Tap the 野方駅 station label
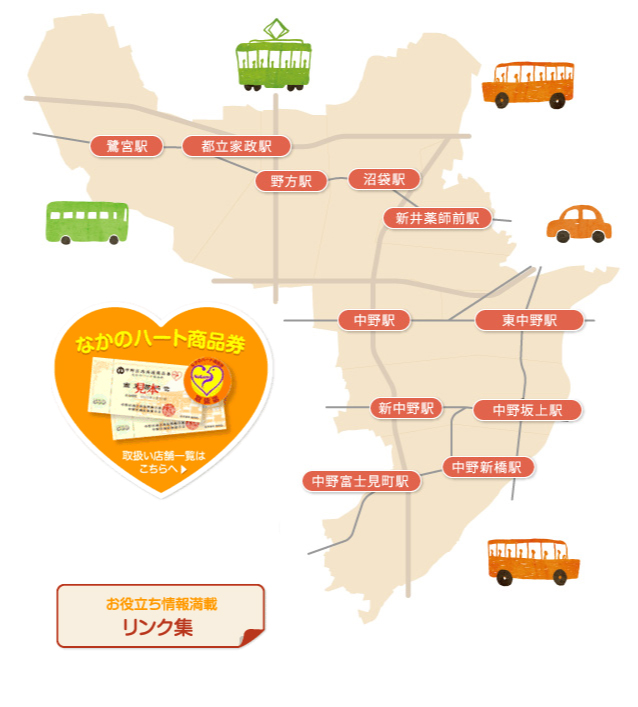The height and width of the screenshot is (707, 638). [290, 181]
